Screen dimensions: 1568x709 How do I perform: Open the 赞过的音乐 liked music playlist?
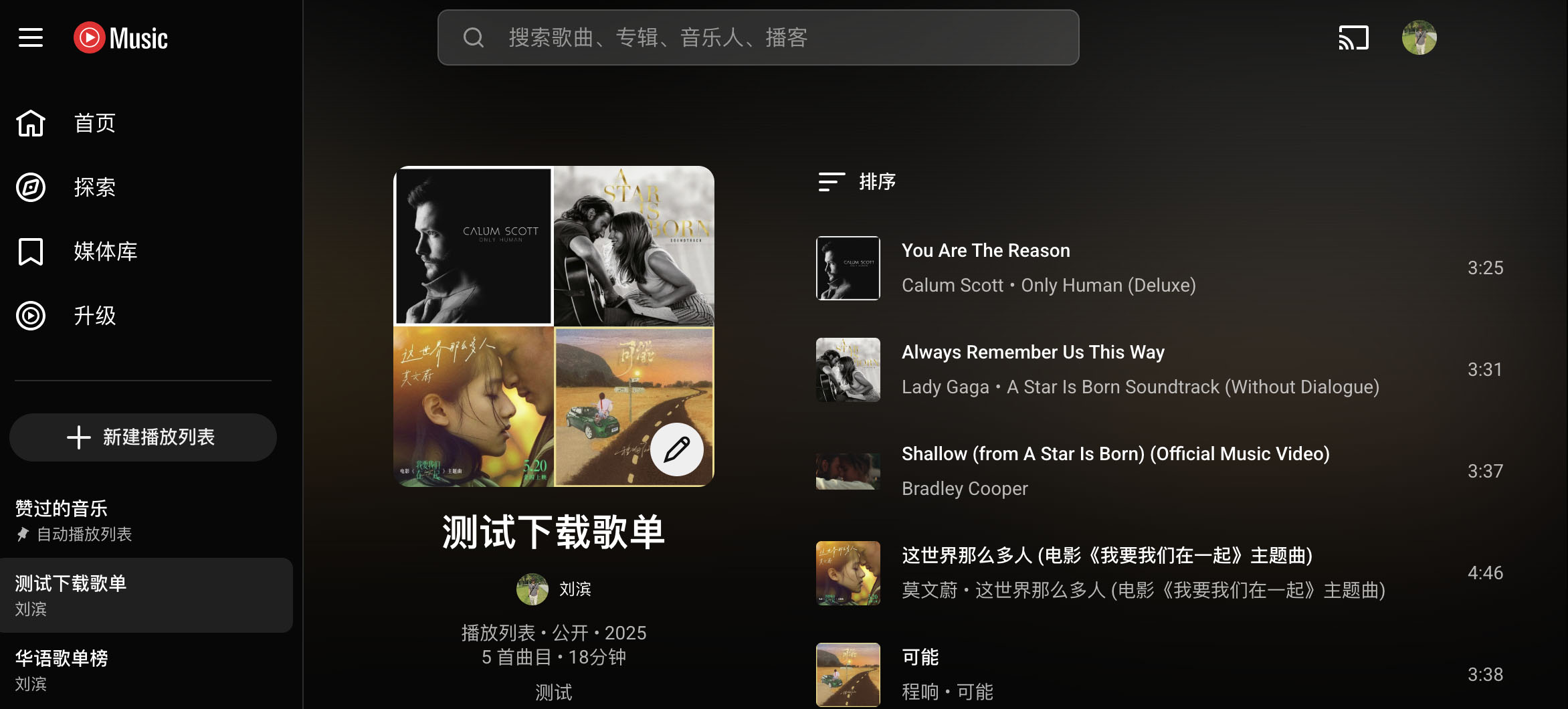click(62, 508)
